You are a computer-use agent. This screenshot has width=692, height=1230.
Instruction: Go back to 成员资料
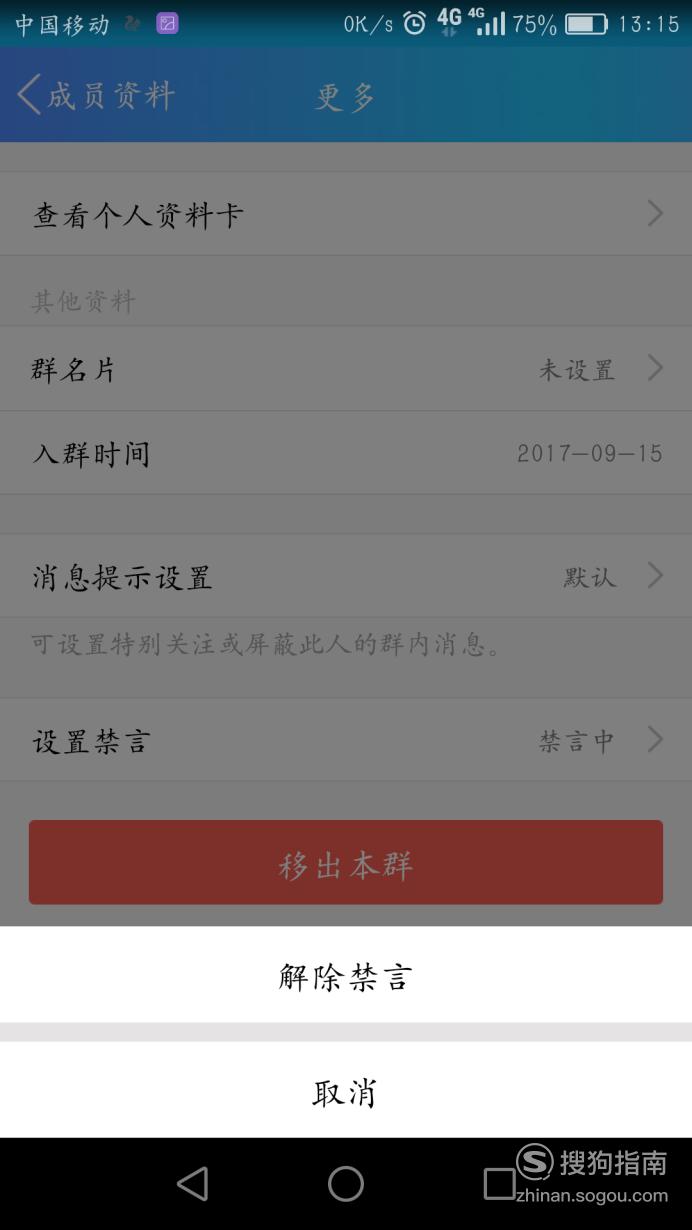pos(96,96)
